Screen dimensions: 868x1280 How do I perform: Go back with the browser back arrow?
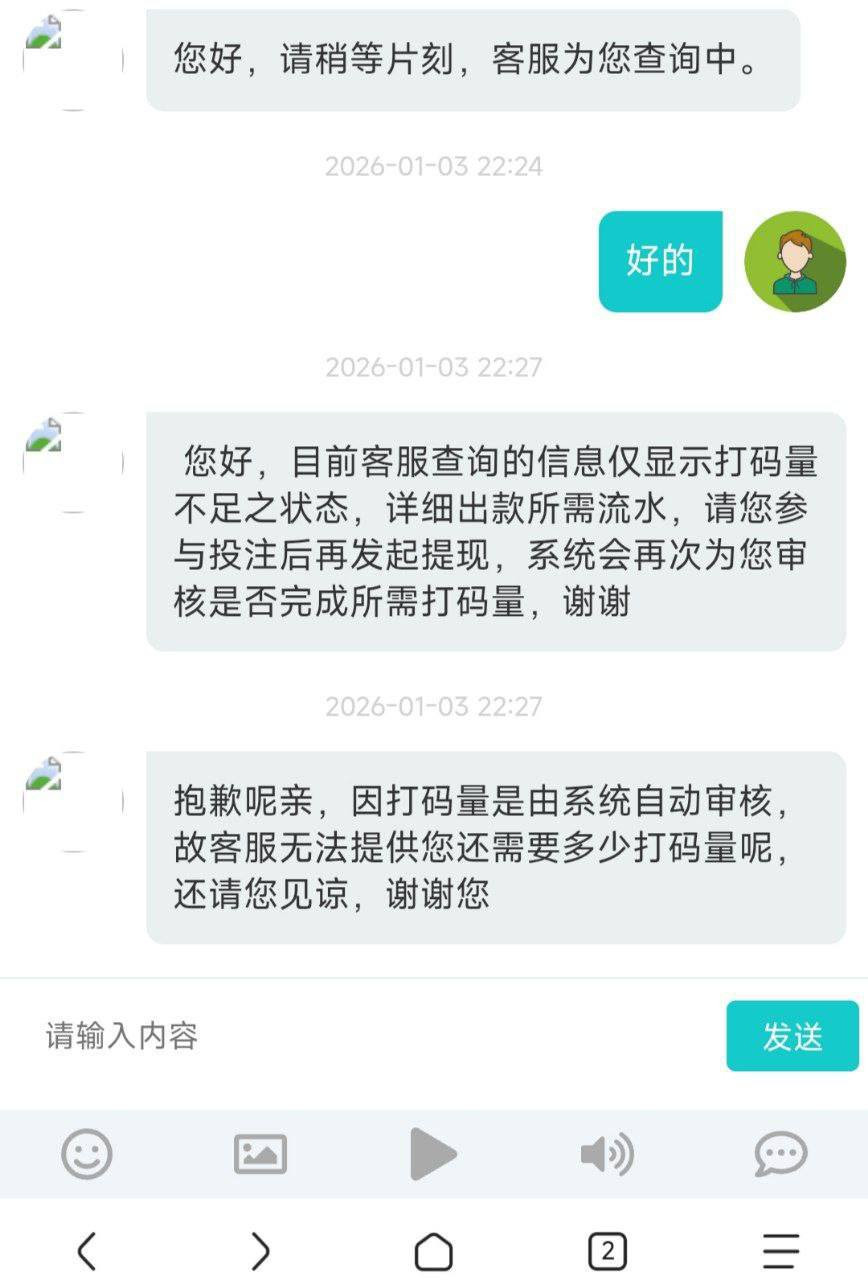(87, 1250)
